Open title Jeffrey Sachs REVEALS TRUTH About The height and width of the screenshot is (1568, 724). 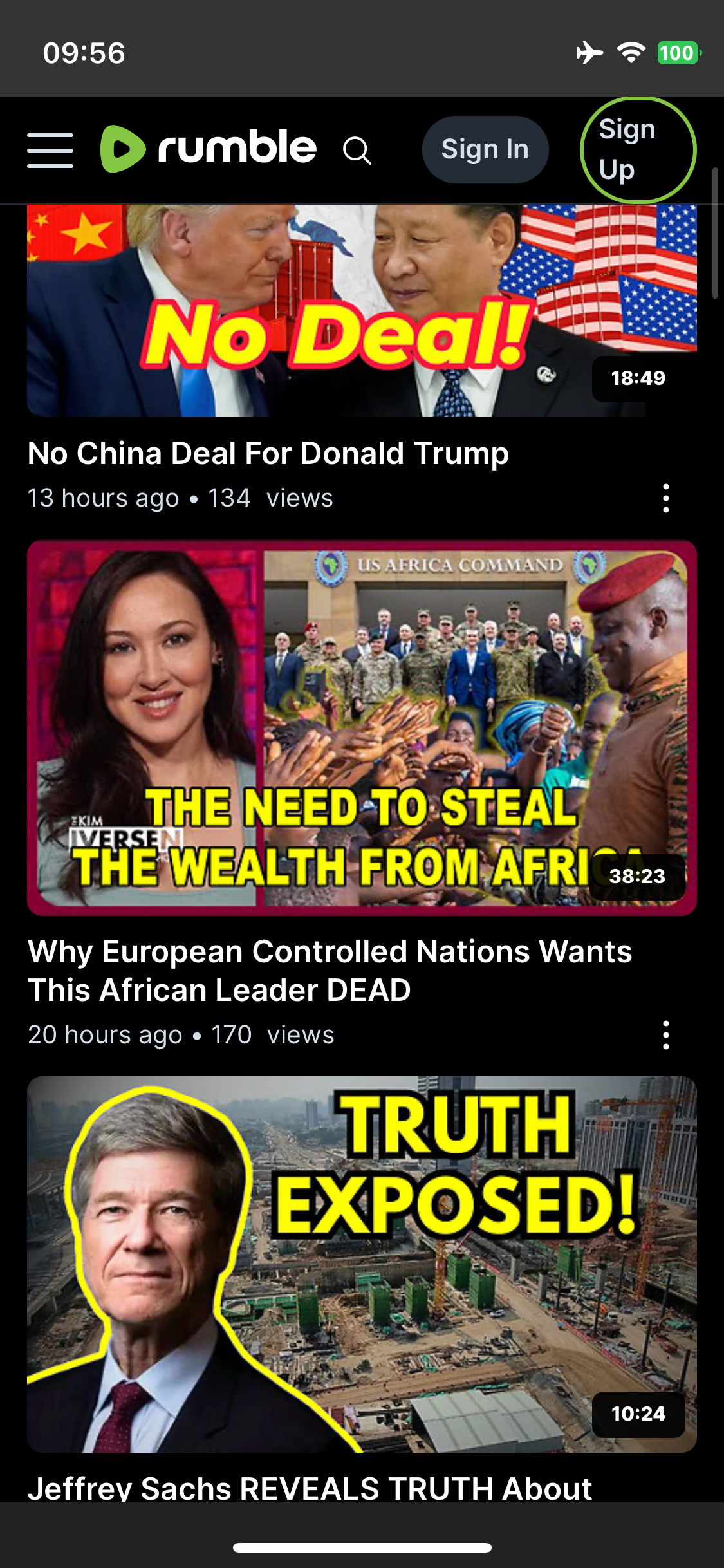310,1488
